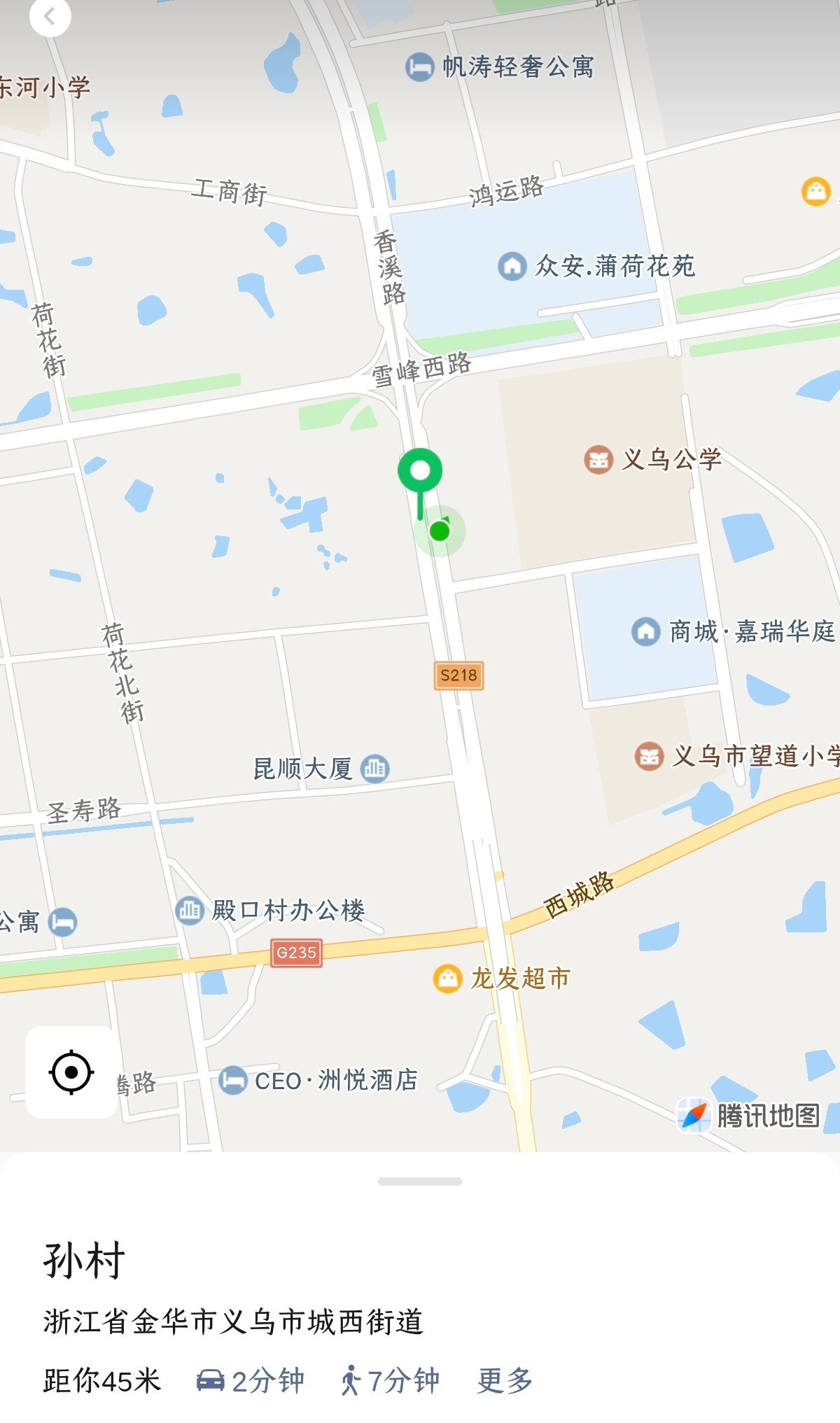Choose the 7分钟 walking route option
The width and height of the screenshot is (840, 1423).
click(x=391, y=1381)
